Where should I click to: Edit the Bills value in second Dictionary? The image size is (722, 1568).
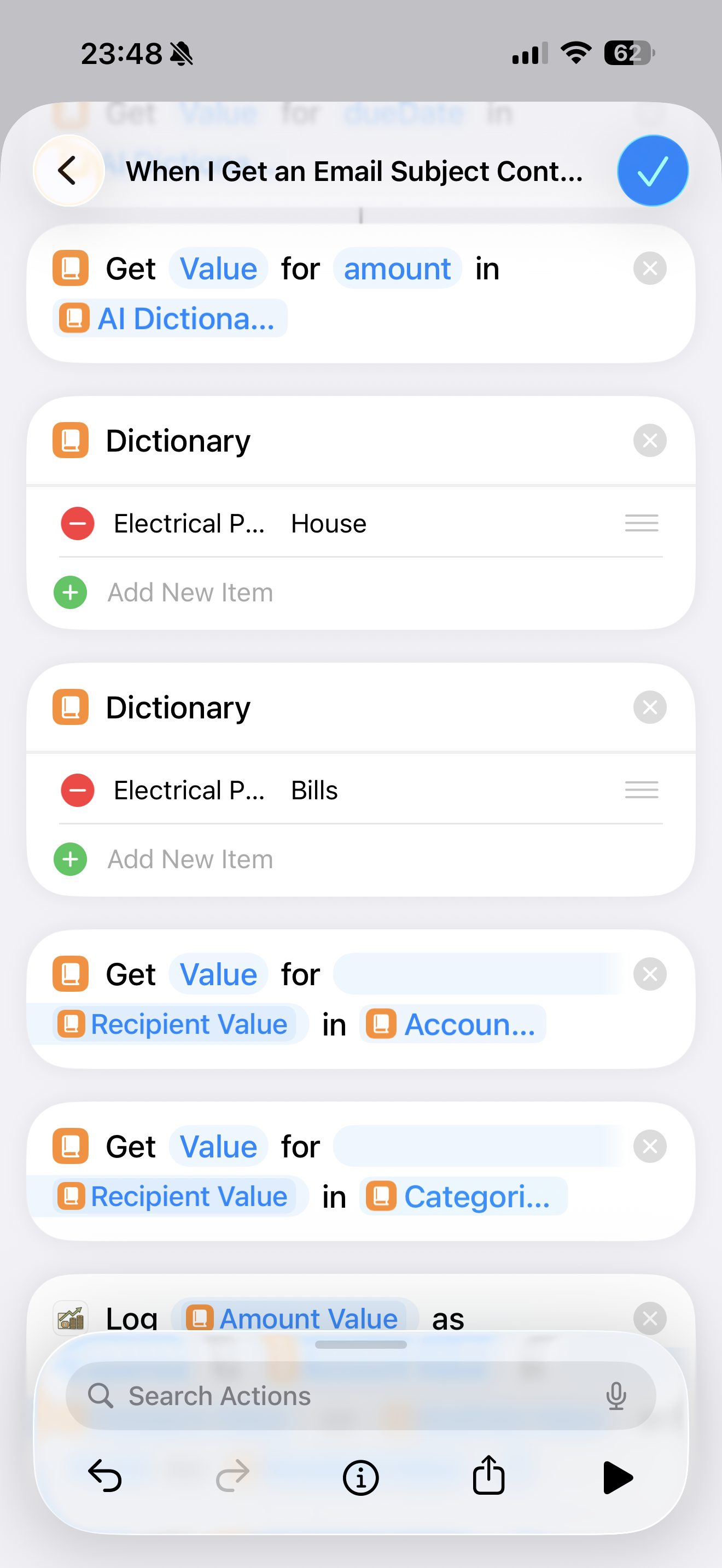coord(314,790)
